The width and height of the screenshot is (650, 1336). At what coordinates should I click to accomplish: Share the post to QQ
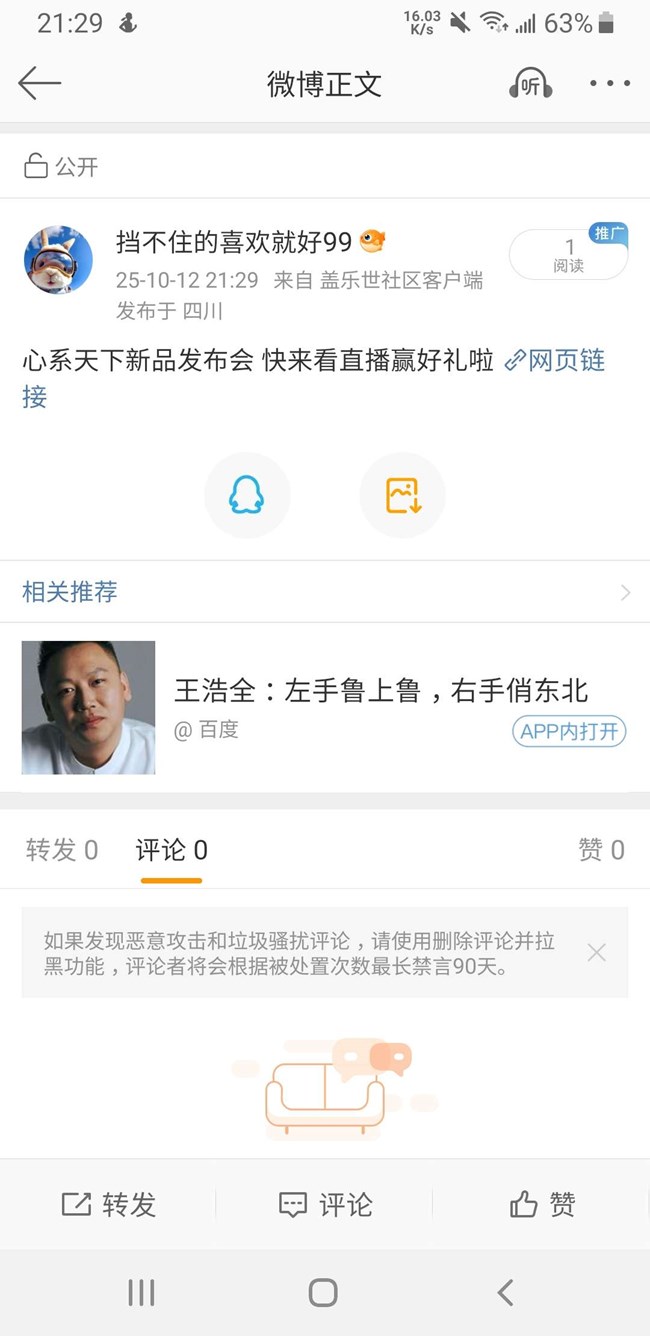pos(247,495)
